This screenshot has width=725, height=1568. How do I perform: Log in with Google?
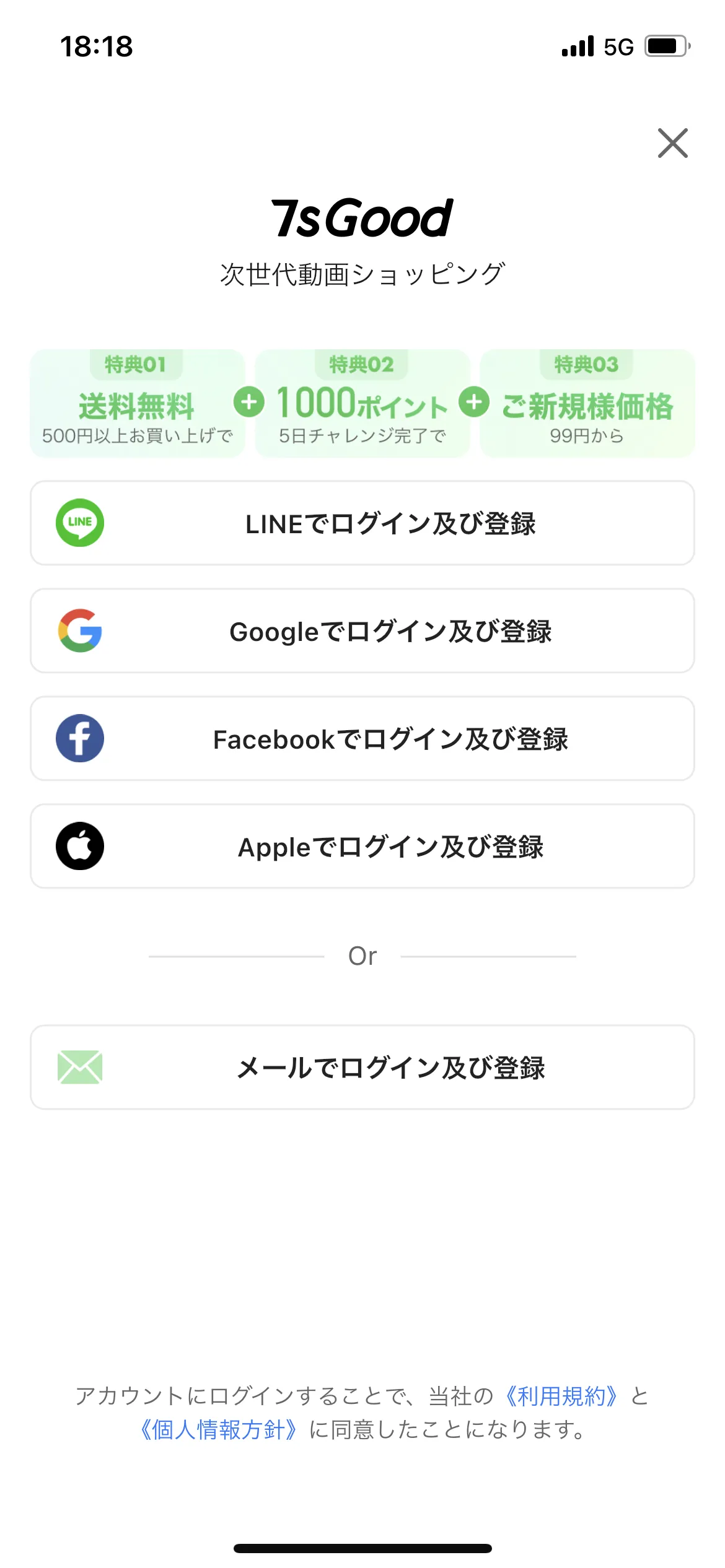(x=362, y=631)
